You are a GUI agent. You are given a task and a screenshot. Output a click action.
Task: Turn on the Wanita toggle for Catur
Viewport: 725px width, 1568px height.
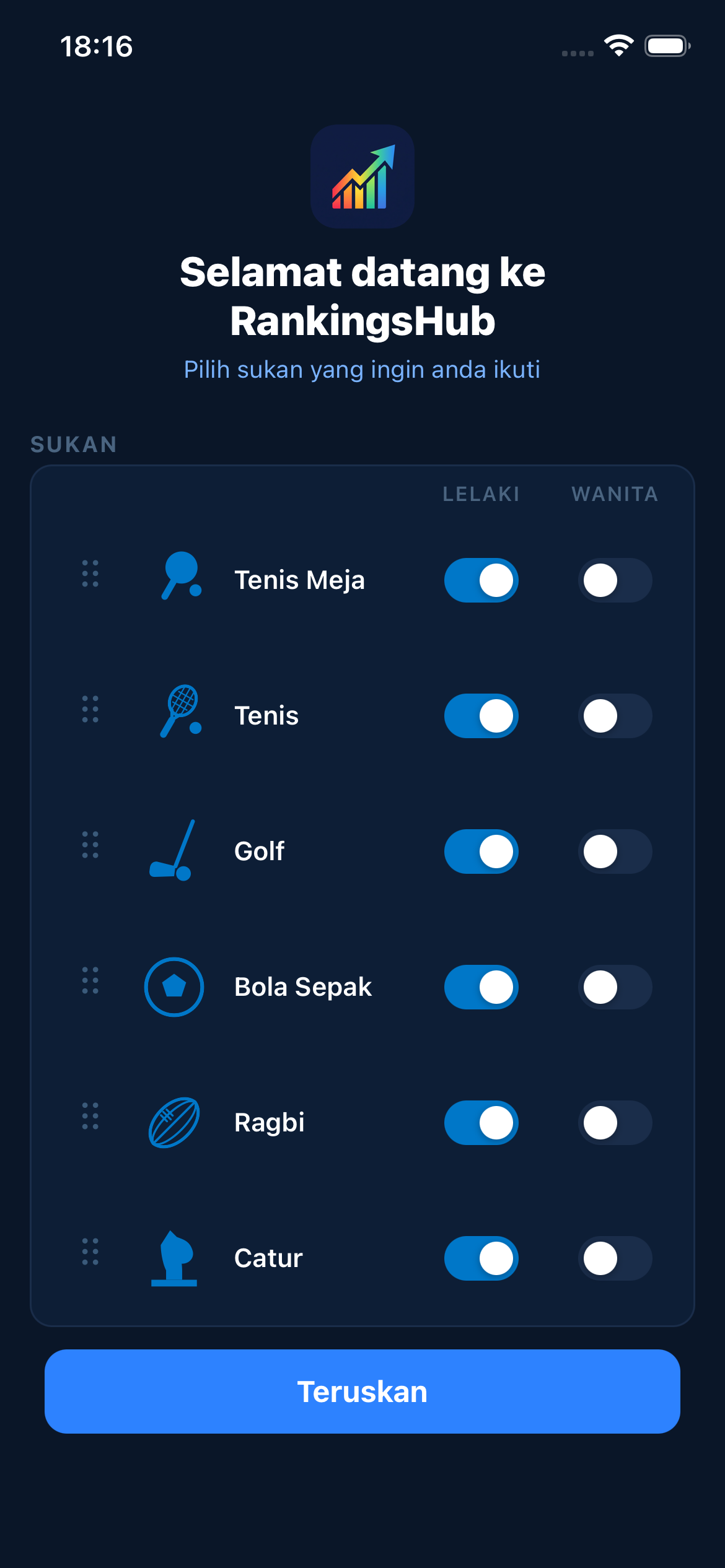(x=615, y=1258)
